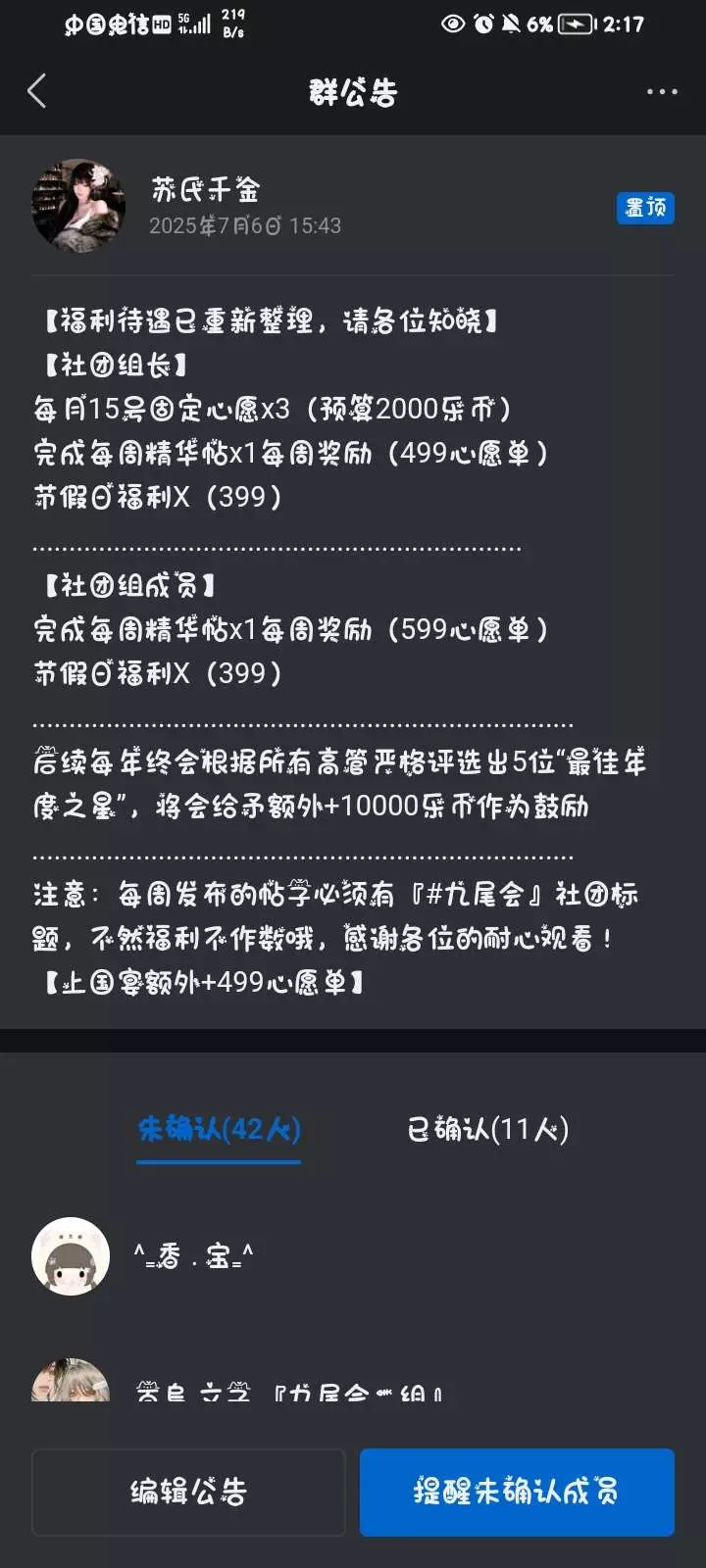Open the three-dot overflow menu
Viewport: 706px width, 1568px height.
(x=662, y=92)
